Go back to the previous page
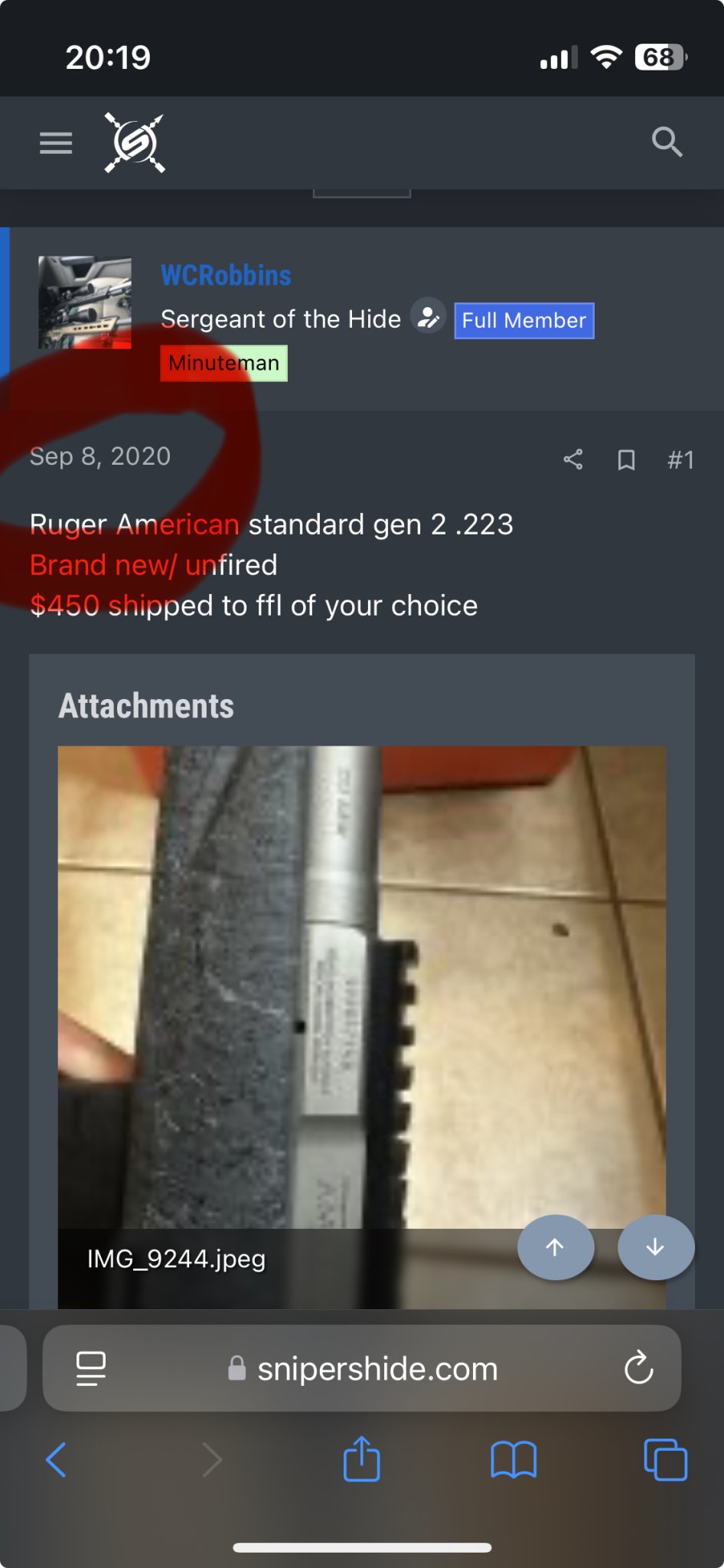 56,1459
